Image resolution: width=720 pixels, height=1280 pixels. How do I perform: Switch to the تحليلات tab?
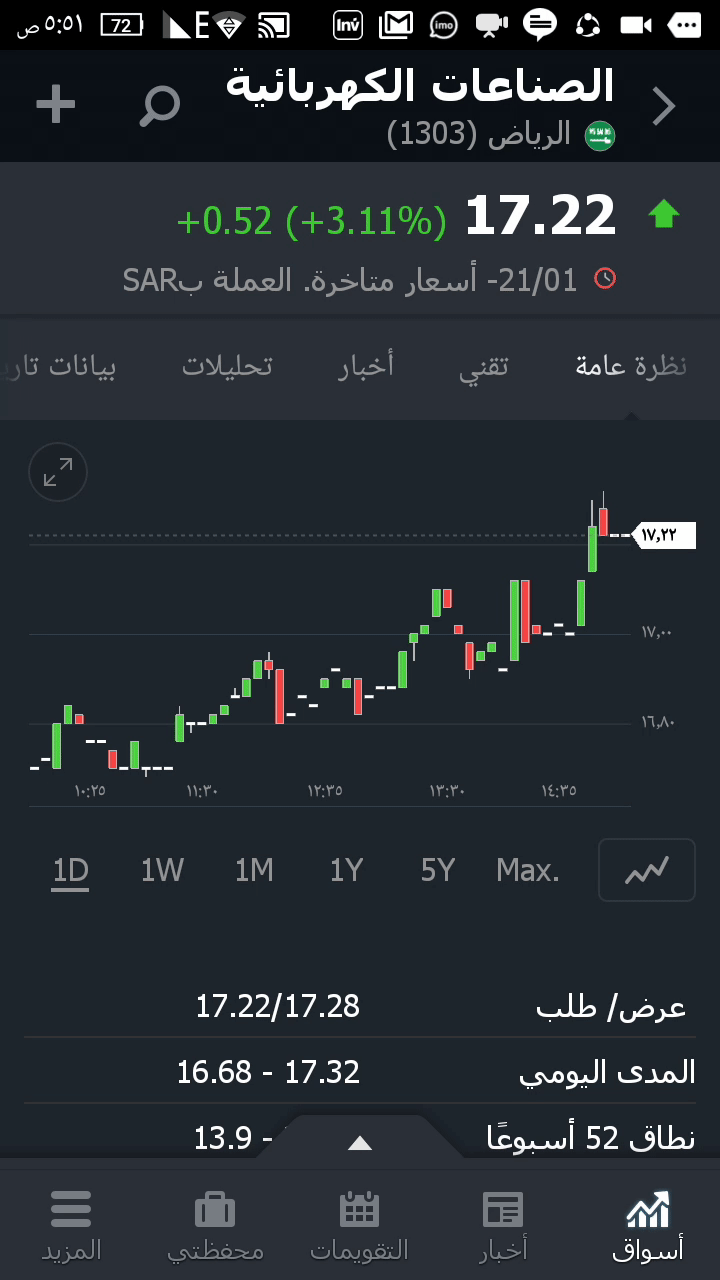click(227, 366)
